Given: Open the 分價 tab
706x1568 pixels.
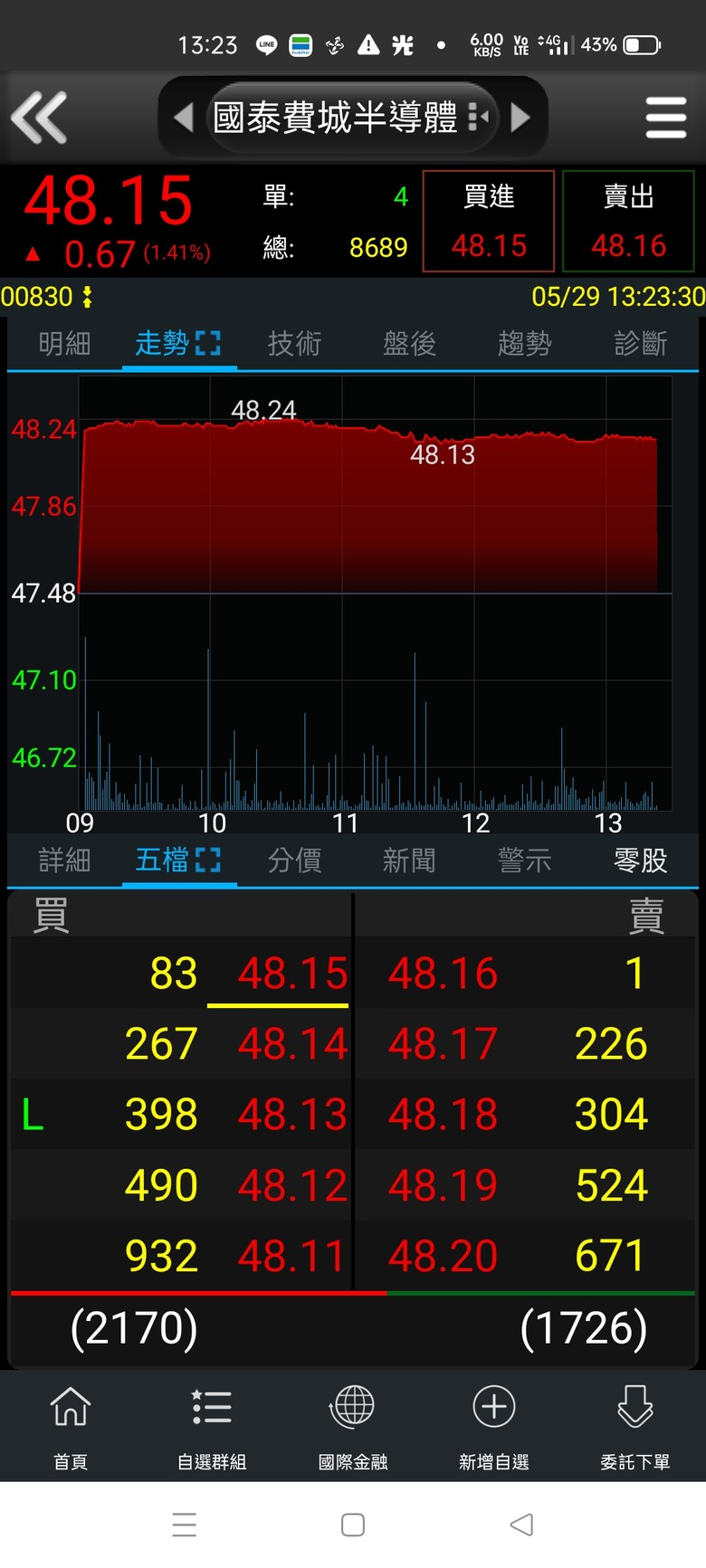Looking at the screenshot, I should pos(294,860).
